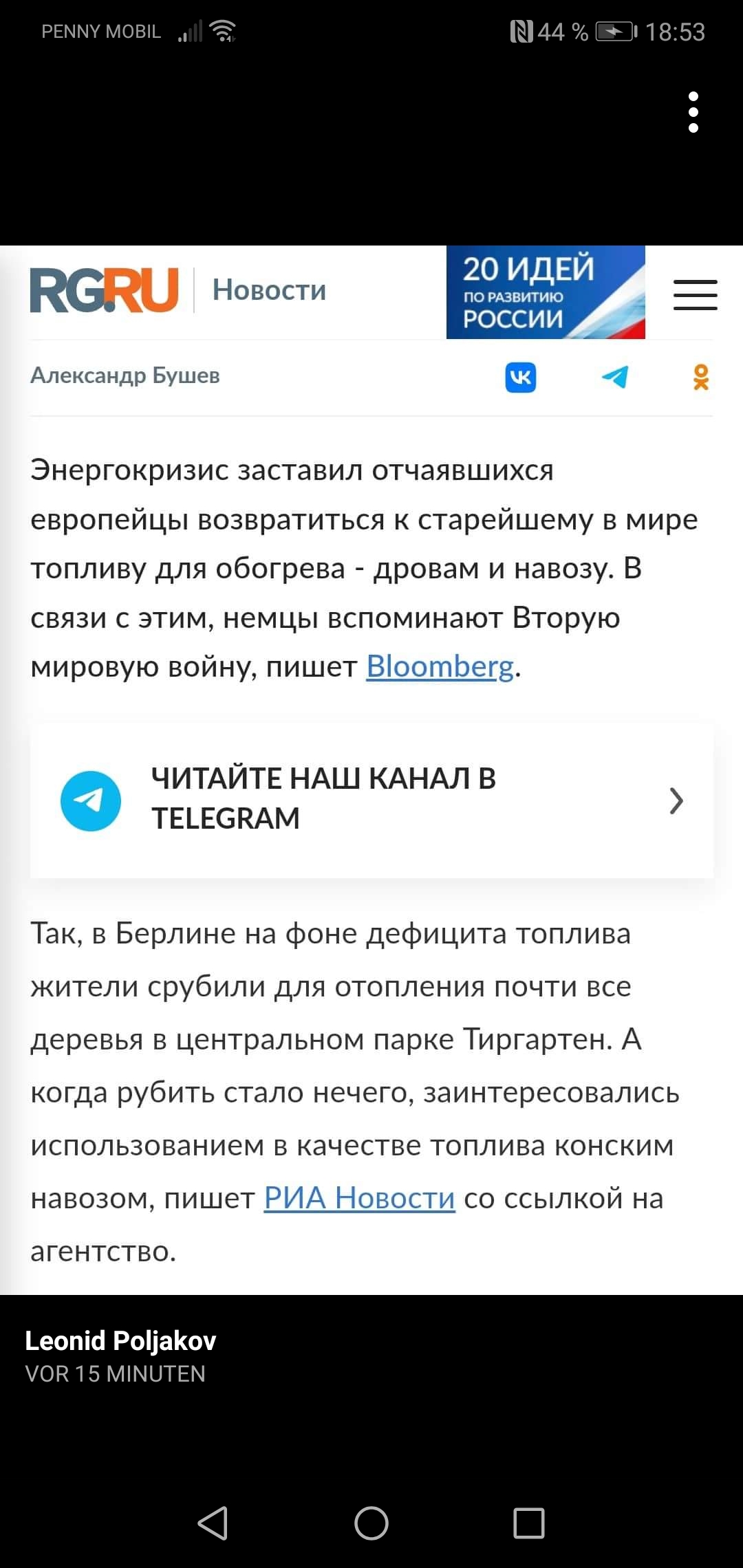The width and height of the screenshot is (743, 1568).
Task: Go to the home screen
Action: (x=371, y=1523)
